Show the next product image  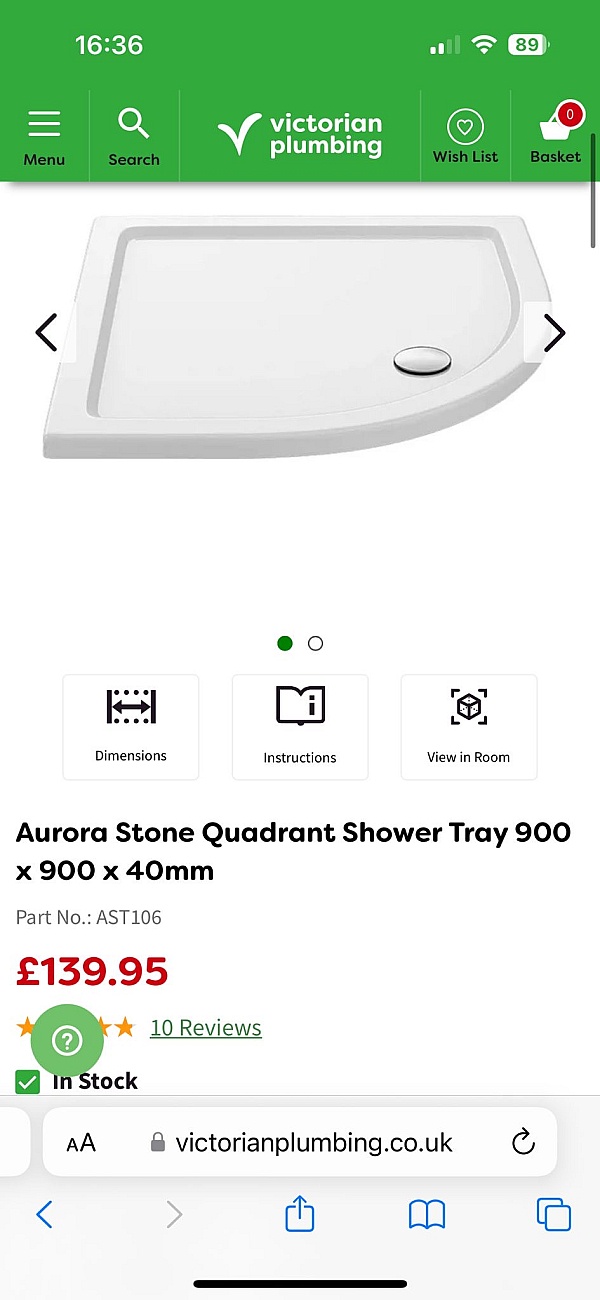[554, 332]
